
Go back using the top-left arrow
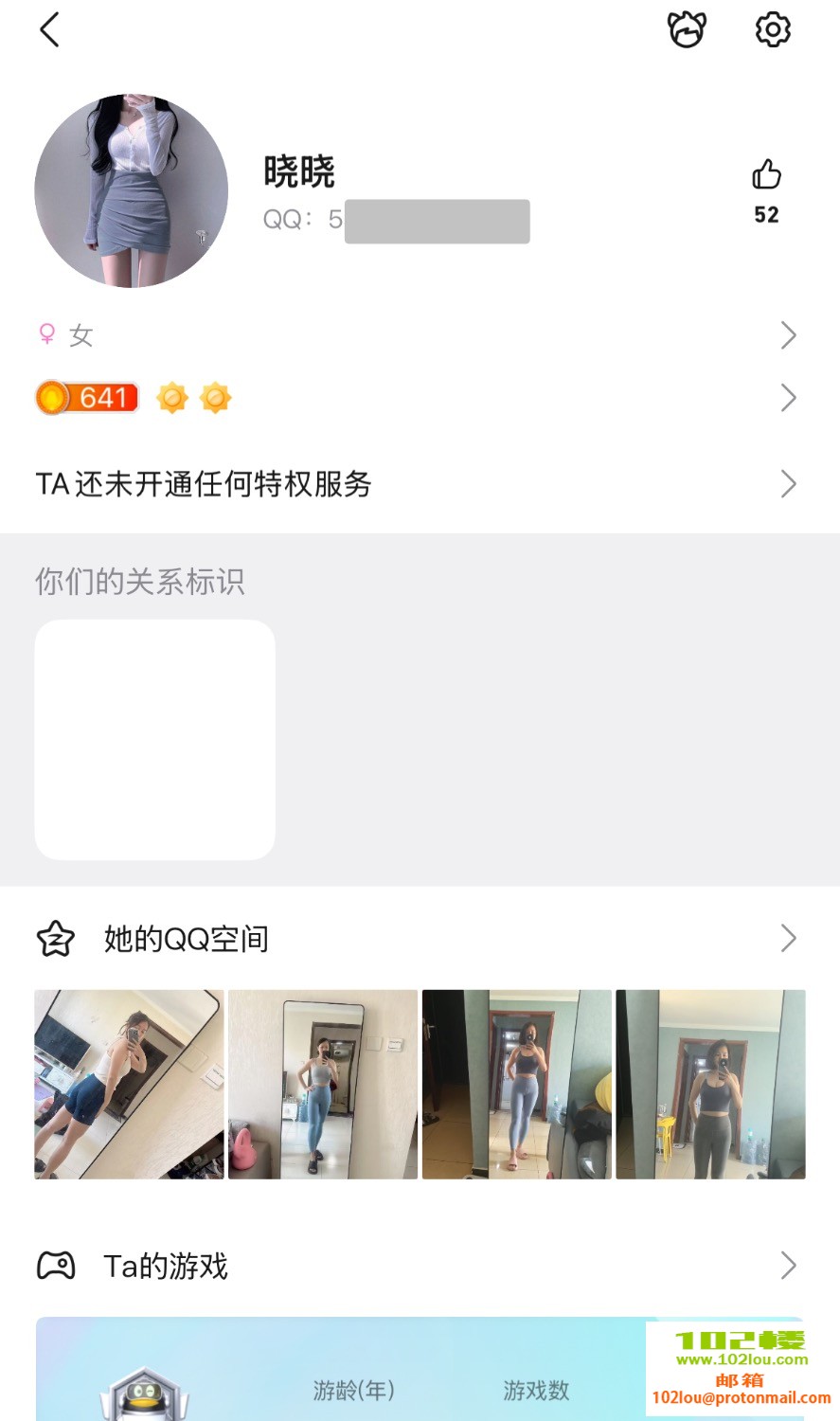click(50, 30)
